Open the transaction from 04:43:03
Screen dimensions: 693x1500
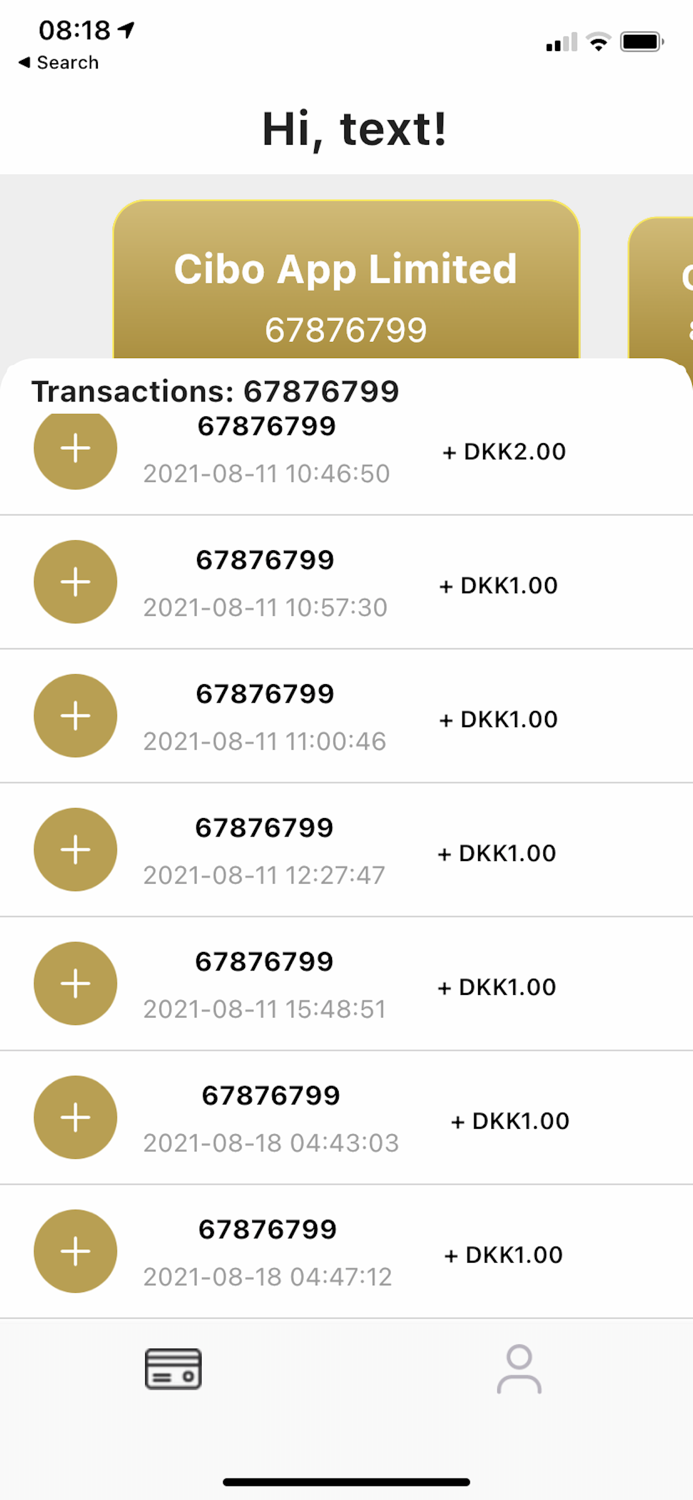coord(346,1119)
